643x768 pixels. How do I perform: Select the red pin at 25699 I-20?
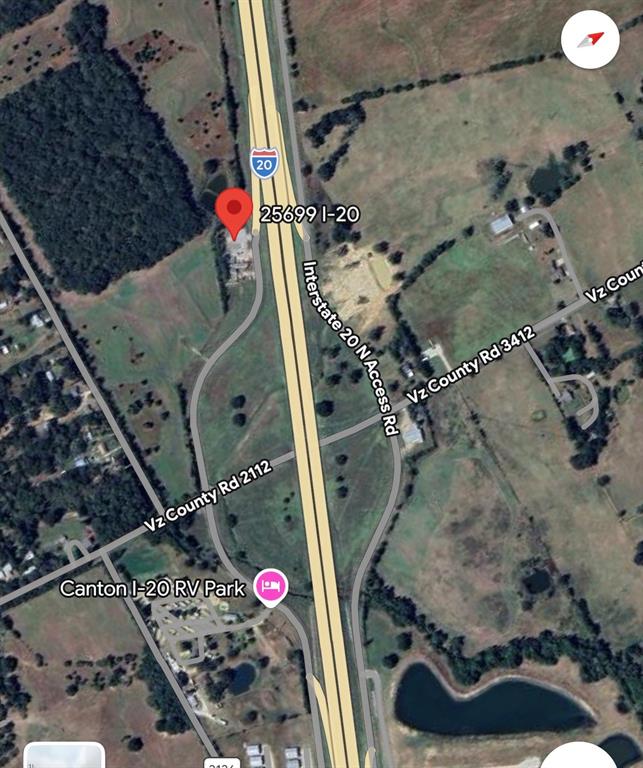(x=234, y=212)
